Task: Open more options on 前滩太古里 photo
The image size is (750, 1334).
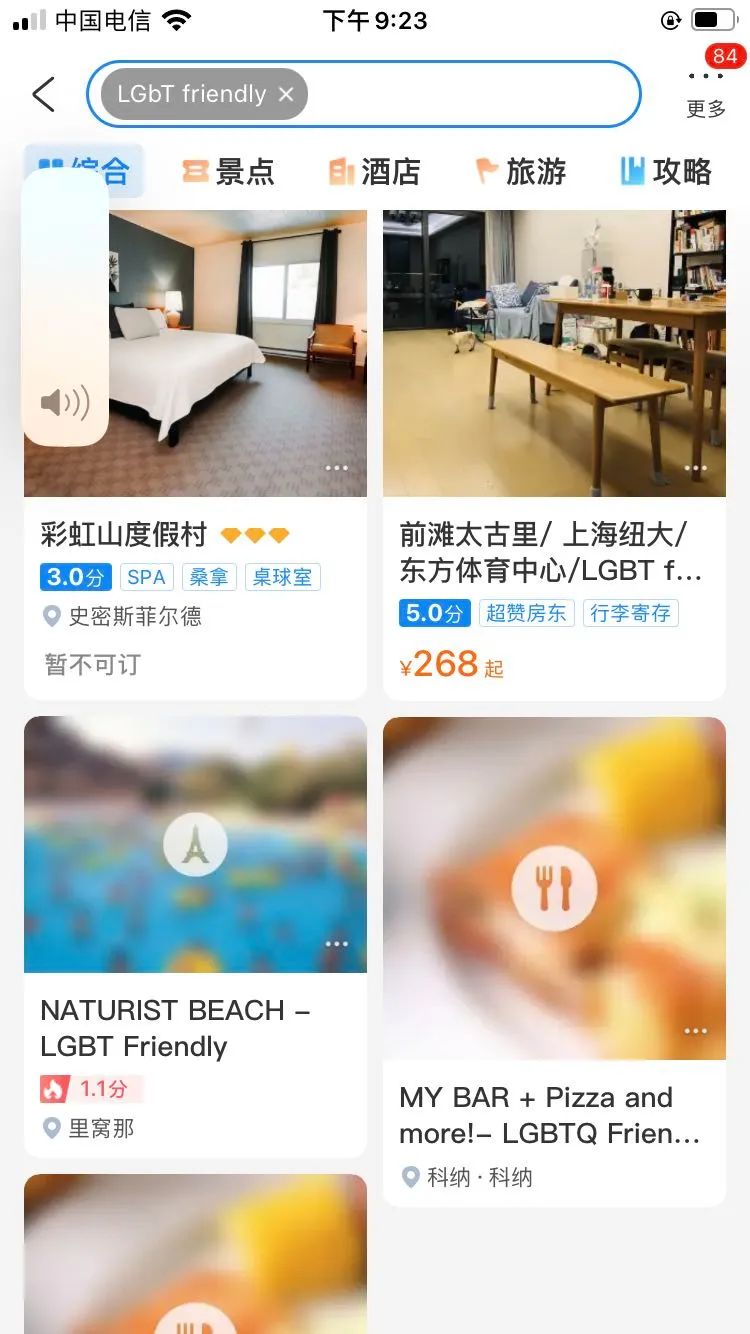Action: click(696, 468)
